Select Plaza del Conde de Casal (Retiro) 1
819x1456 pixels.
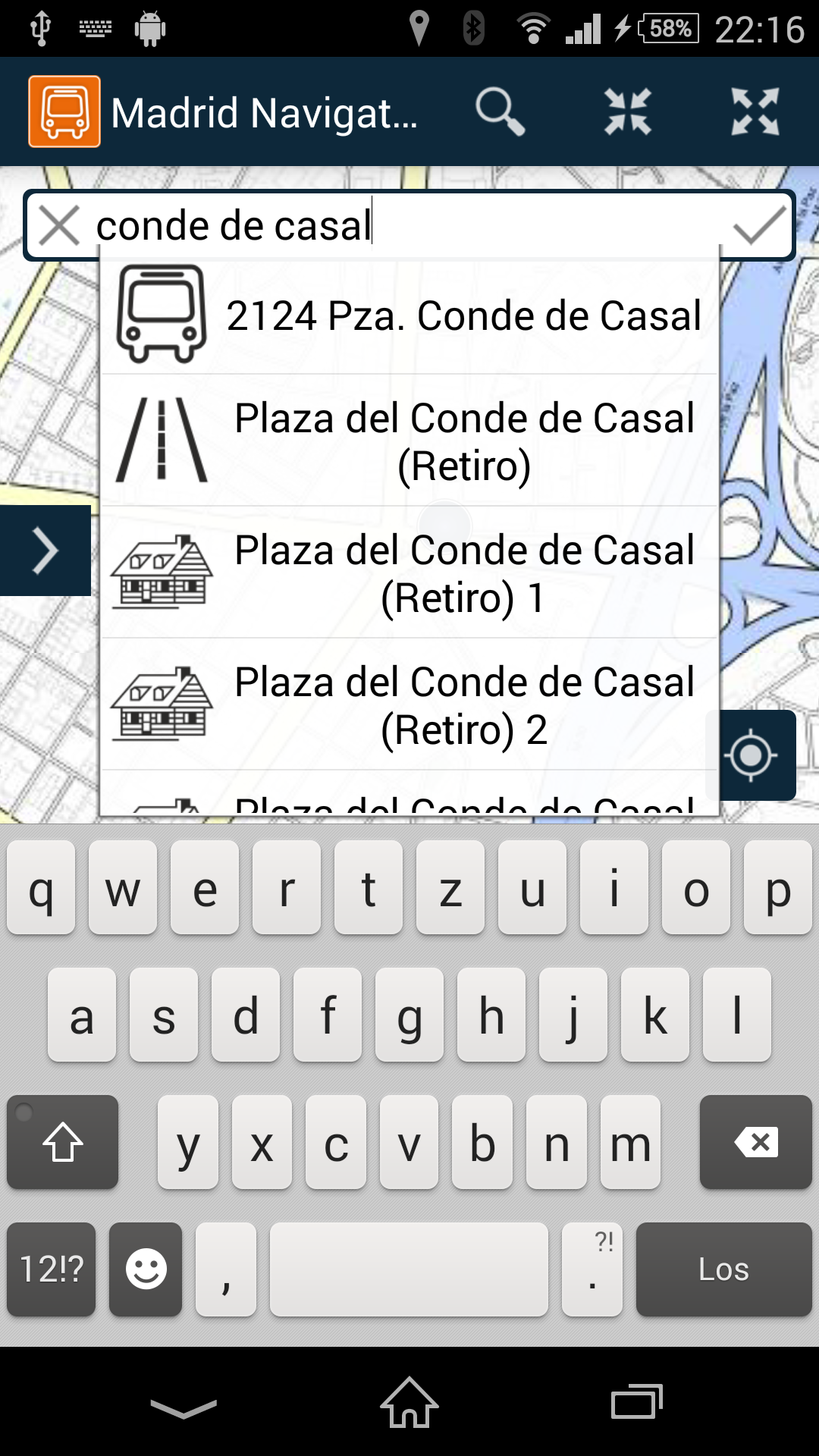coord(409,573)
